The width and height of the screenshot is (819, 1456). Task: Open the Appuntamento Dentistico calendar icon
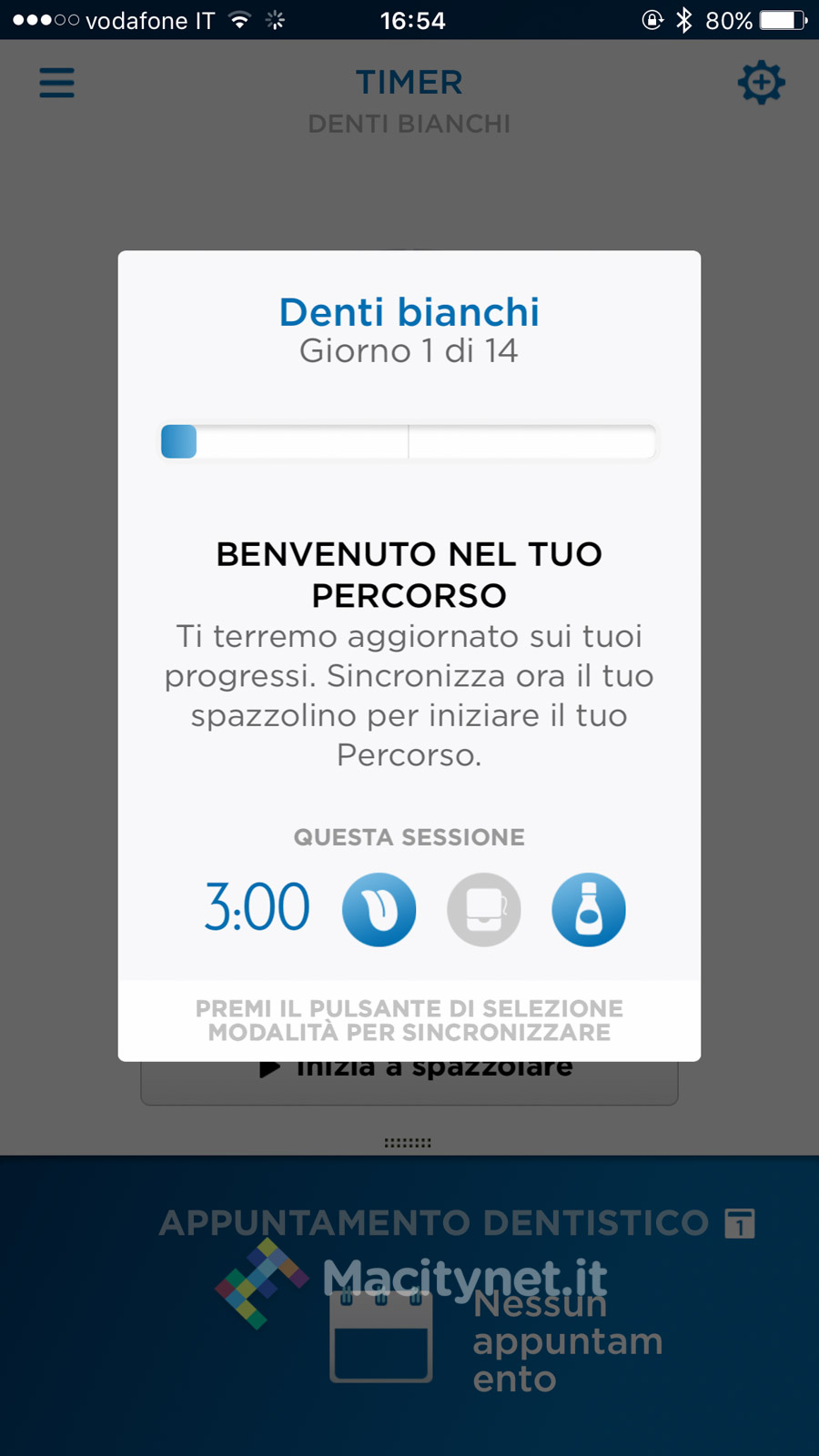tap(740, 1223)
